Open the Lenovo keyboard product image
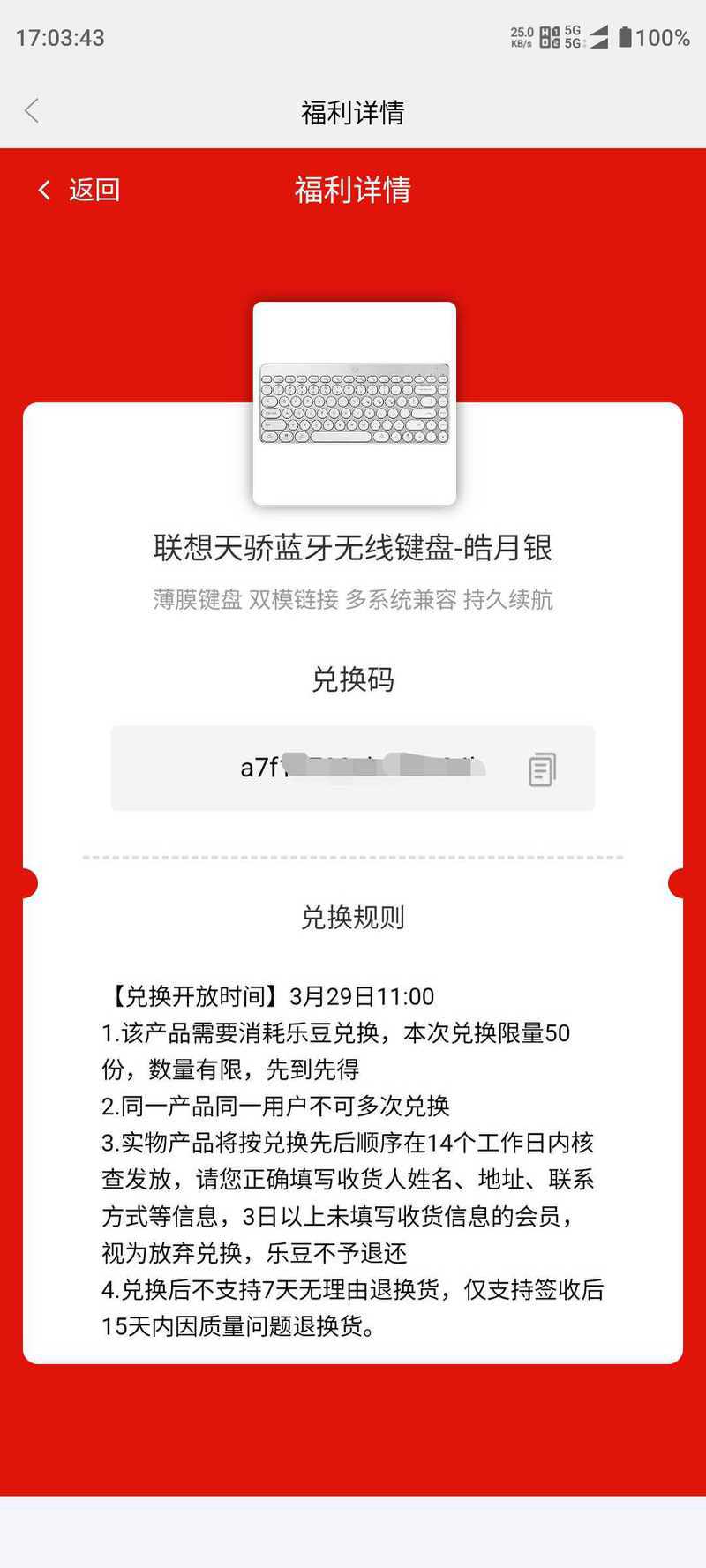The width and height of the screenshot is (706, 1568). (x=354, y=403)
